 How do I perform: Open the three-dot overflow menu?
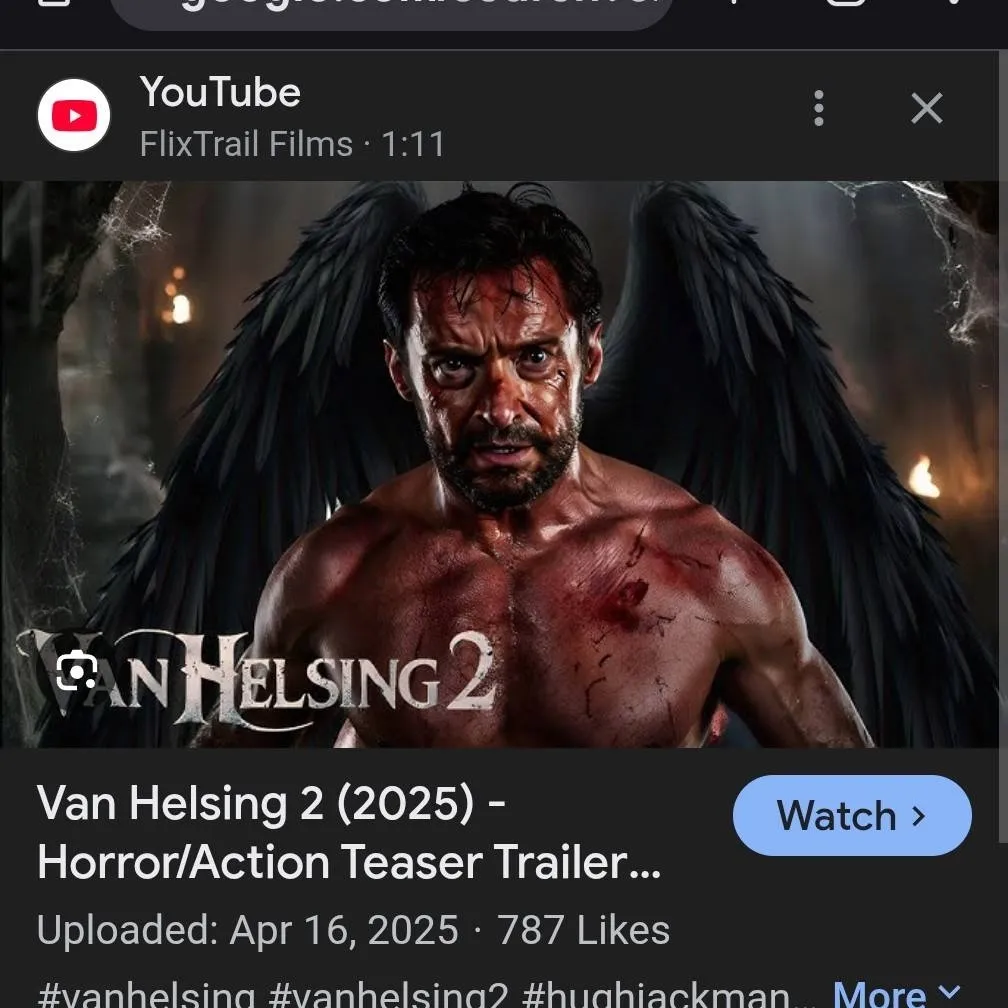[x=819, y=108]
